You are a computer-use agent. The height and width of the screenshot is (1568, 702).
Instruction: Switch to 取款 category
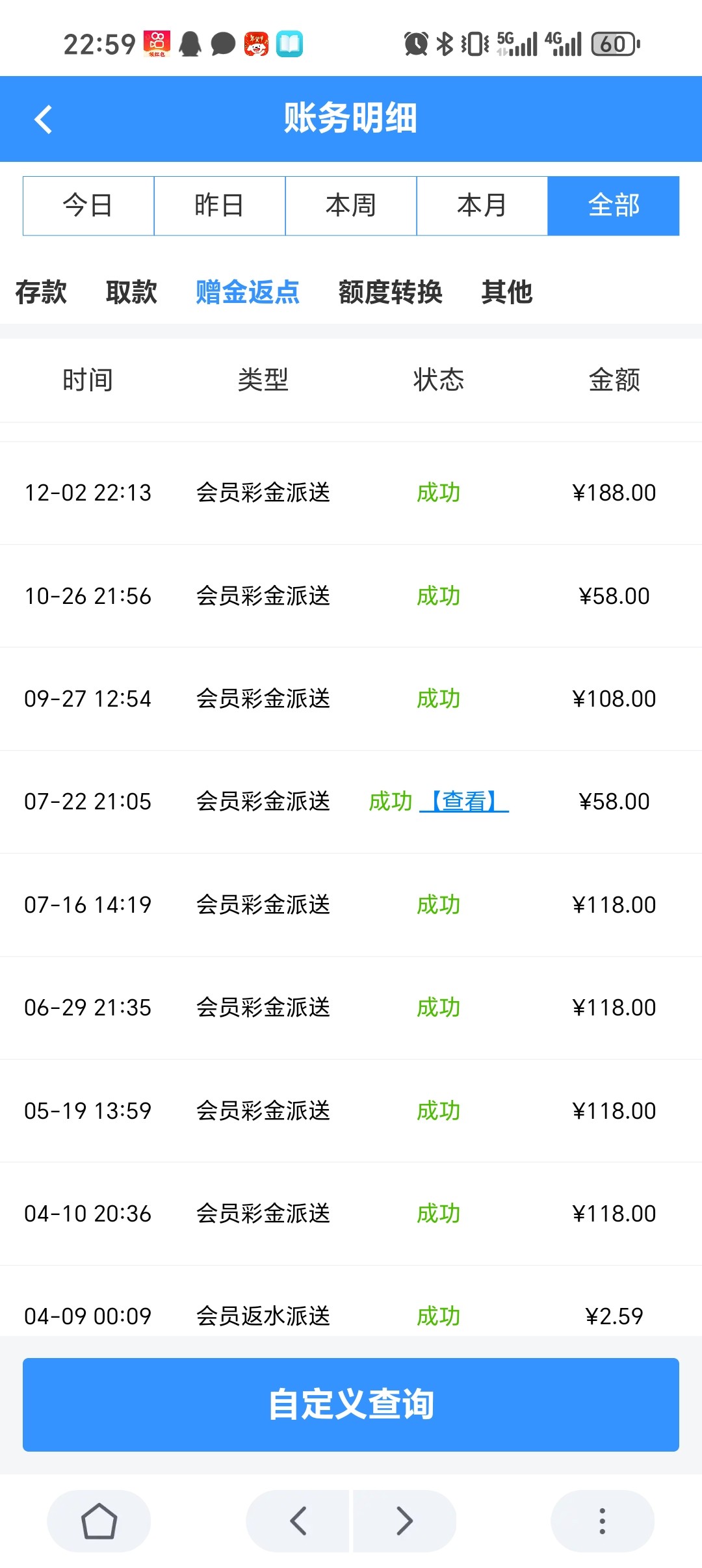131,292
